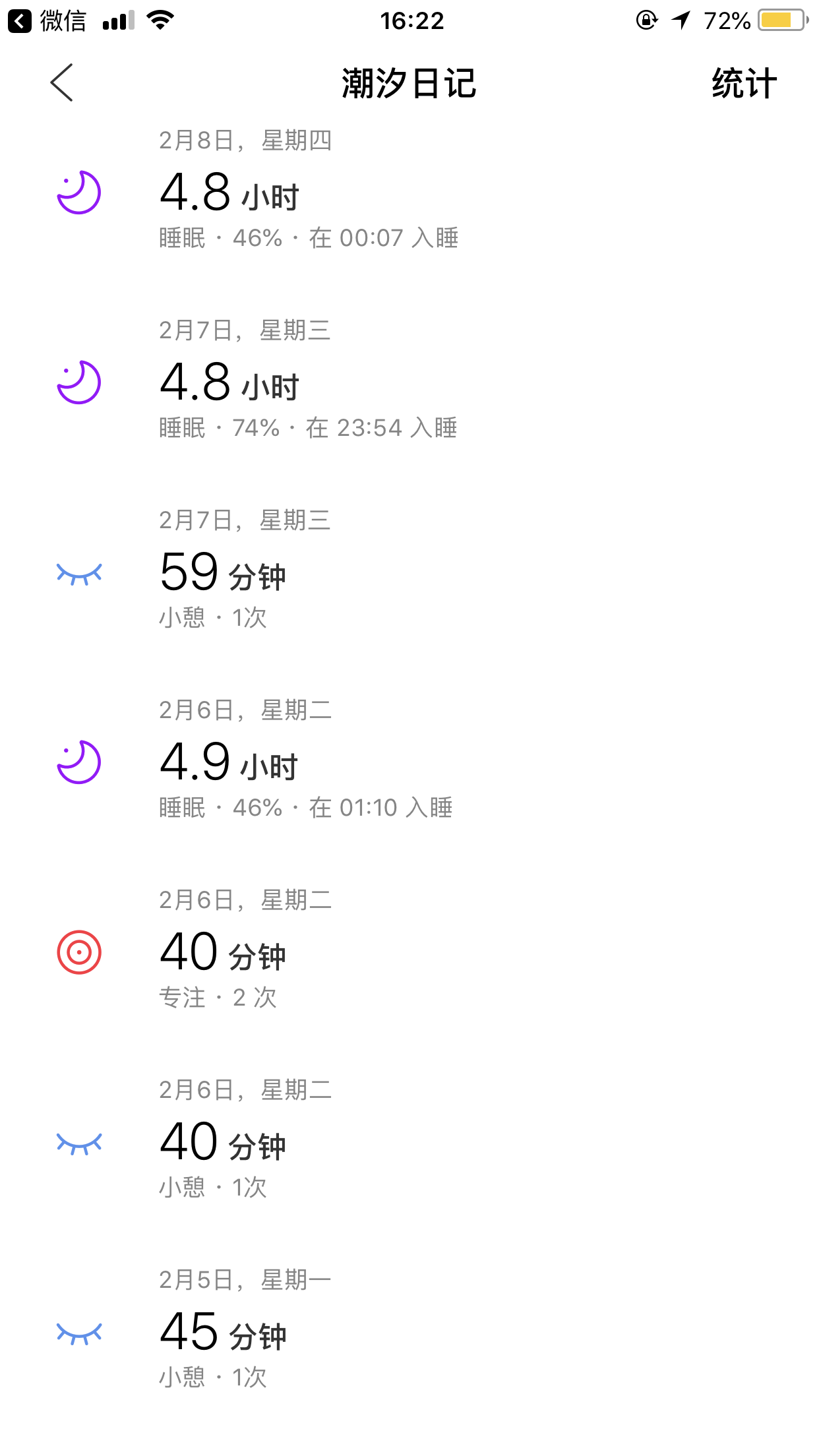This screenshot has height=1456, width=819.
Task: Tap the battery indicator showing 72%
Action: (x=752, y=20)
